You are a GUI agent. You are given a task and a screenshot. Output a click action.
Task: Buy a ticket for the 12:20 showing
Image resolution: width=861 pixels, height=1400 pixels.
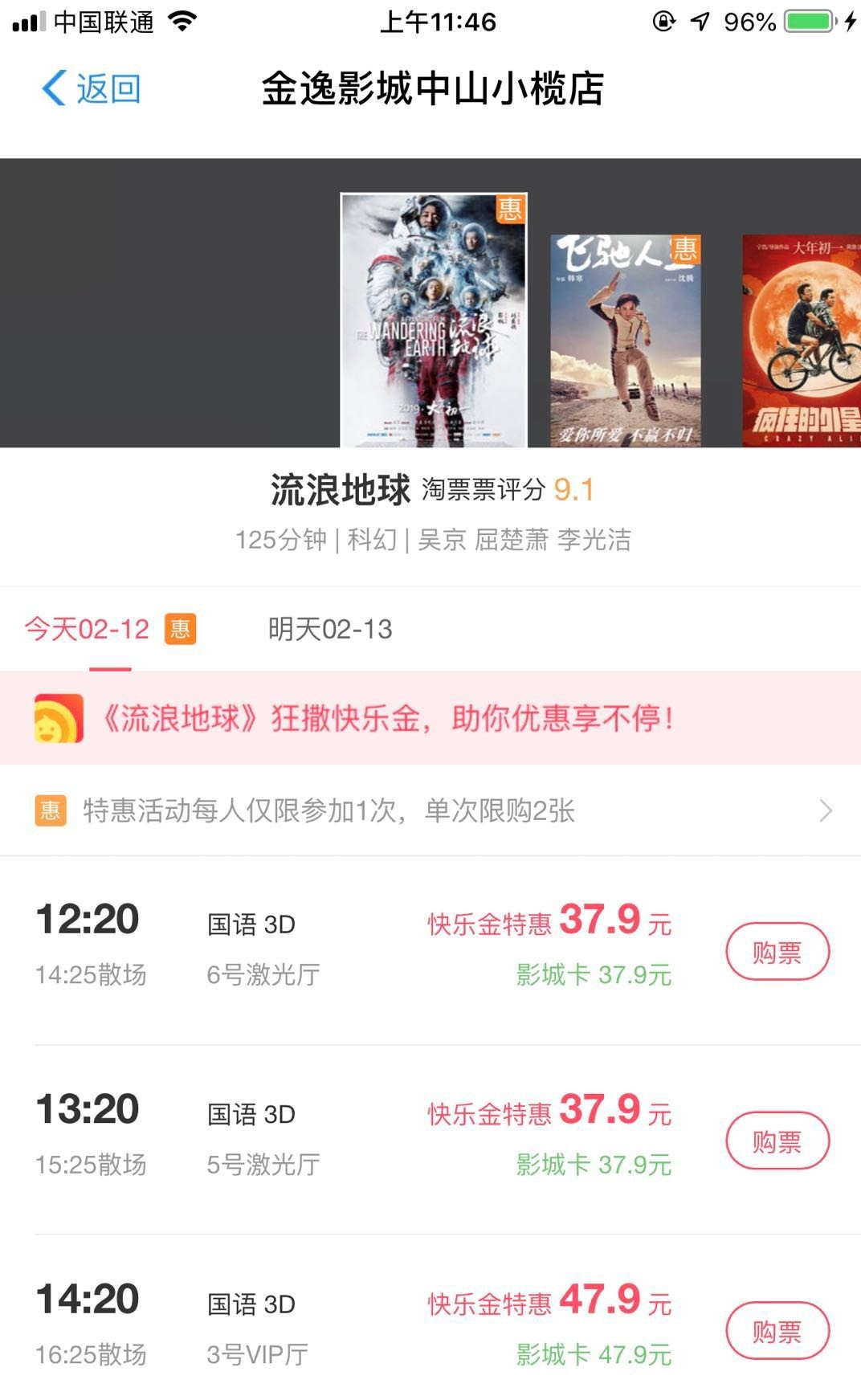[x=777, y=952]
